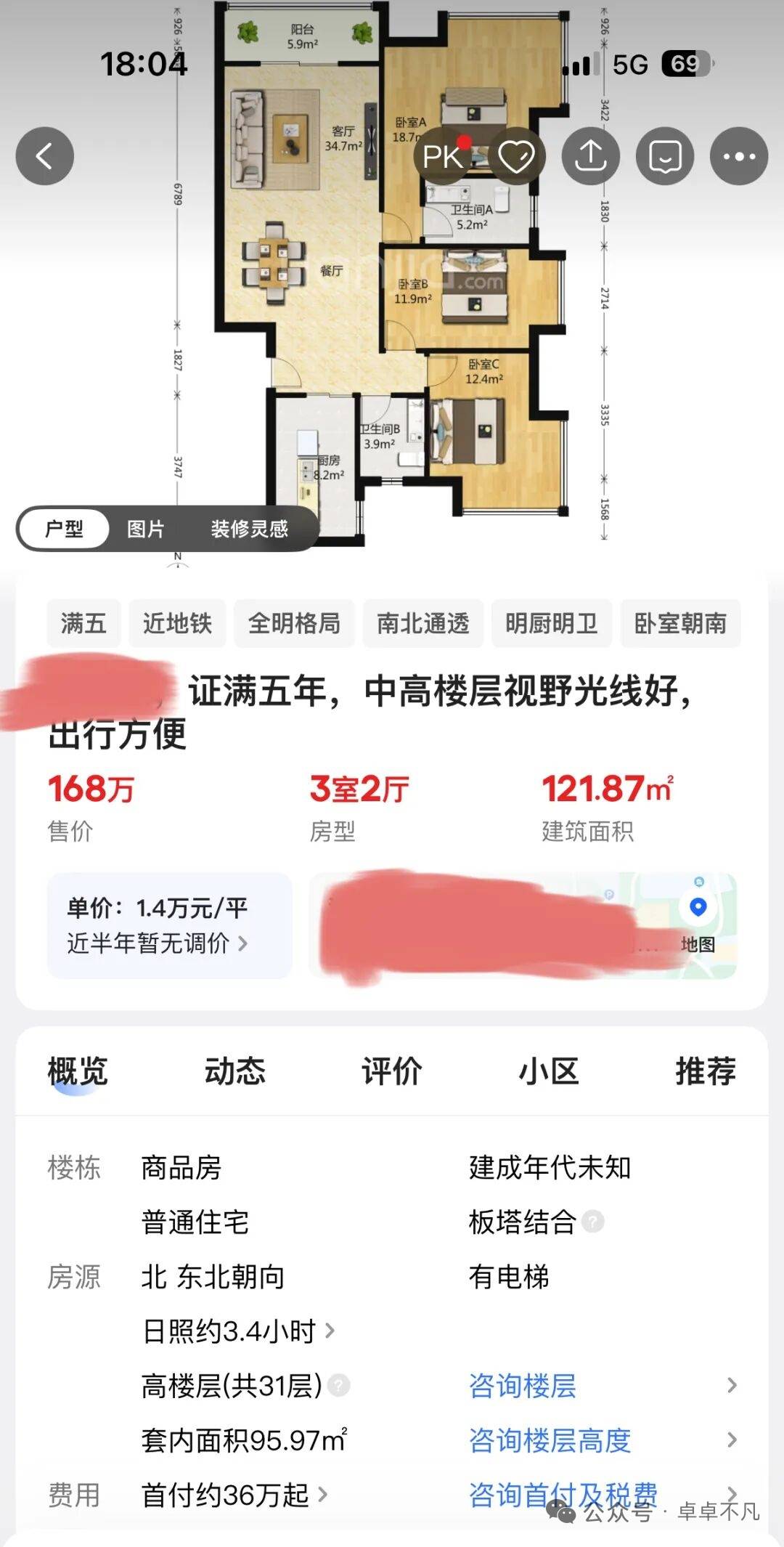
Task: Share this property listing
Action: pyautogui.click(x=591, y=156)
